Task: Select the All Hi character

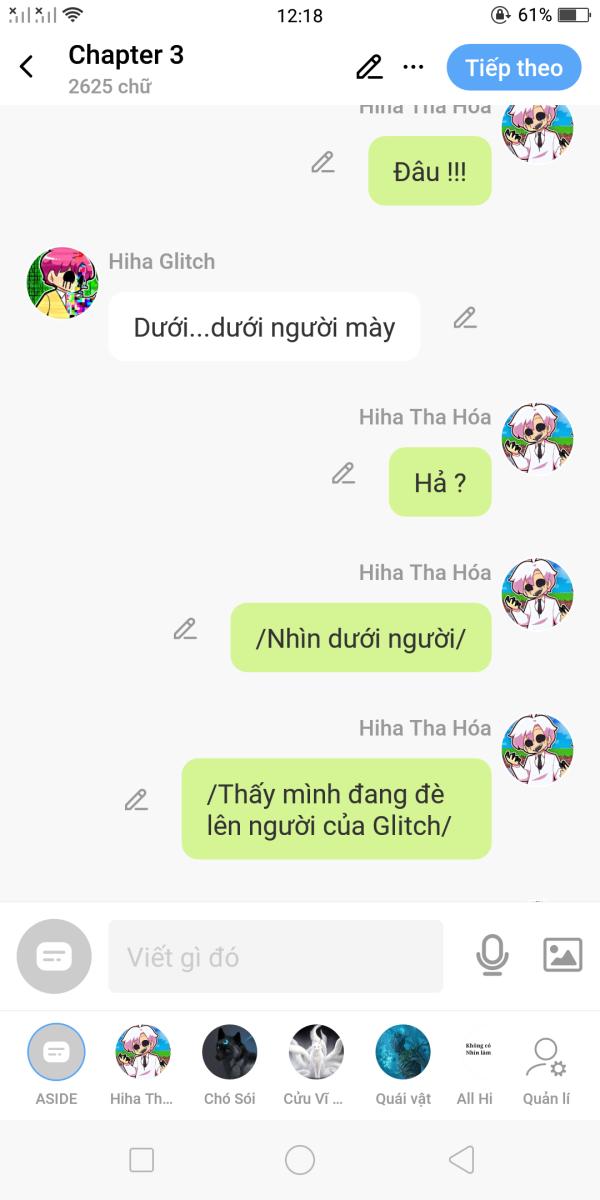Action: point(476,1065)
